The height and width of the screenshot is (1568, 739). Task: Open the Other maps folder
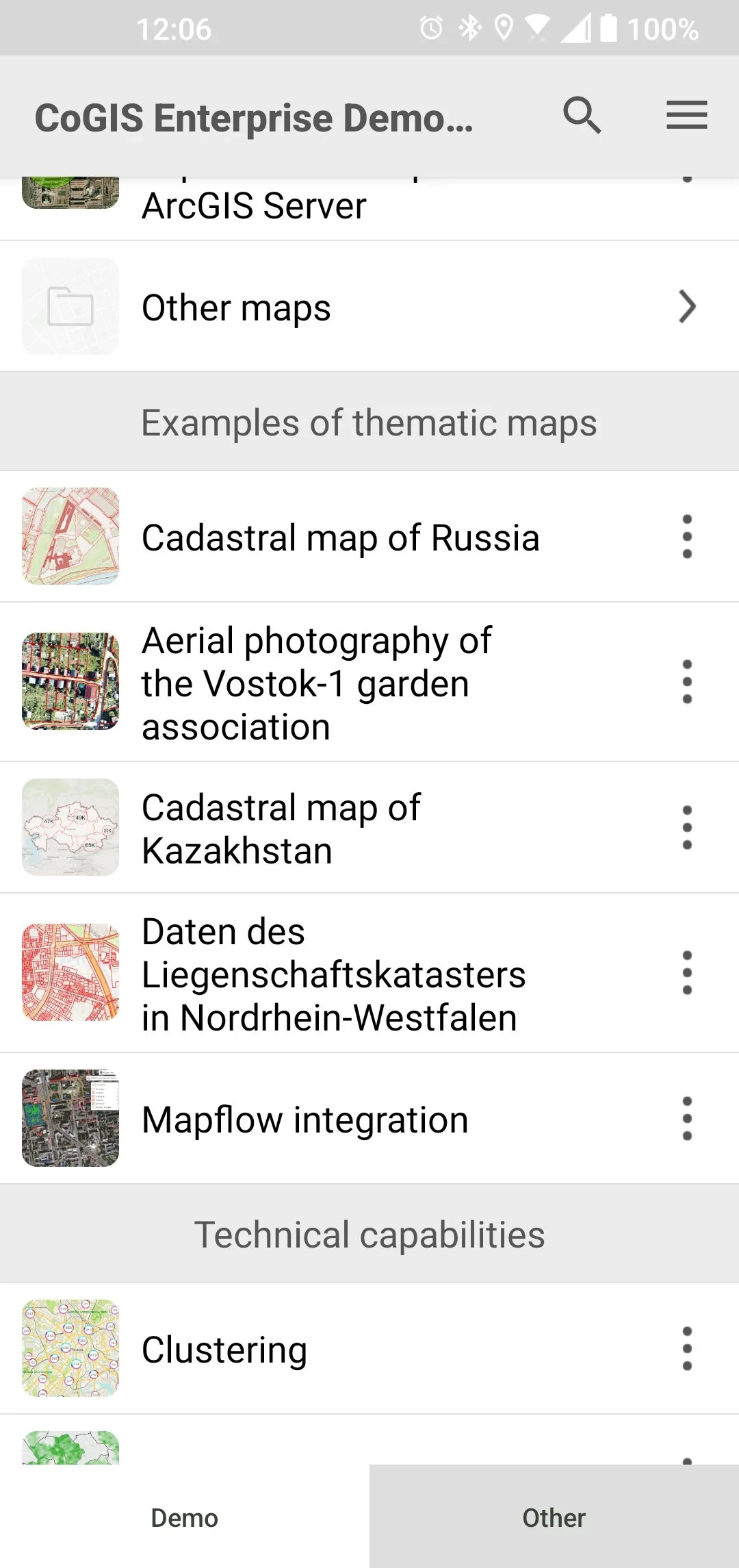[369, 307]
